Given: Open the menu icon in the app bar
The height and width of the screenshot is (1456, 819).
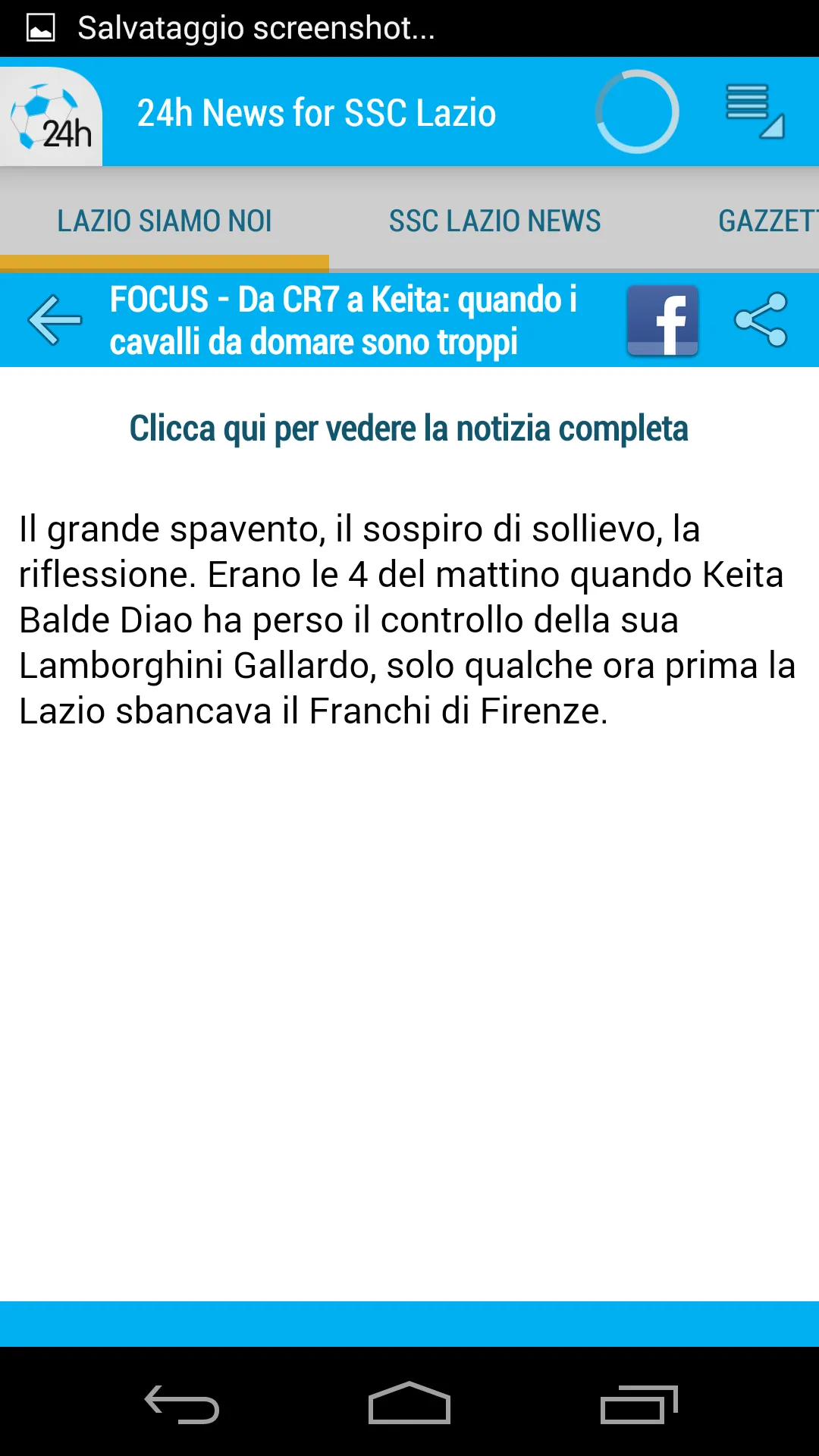Looking at the screenshot, I should [x=754, y=112].
